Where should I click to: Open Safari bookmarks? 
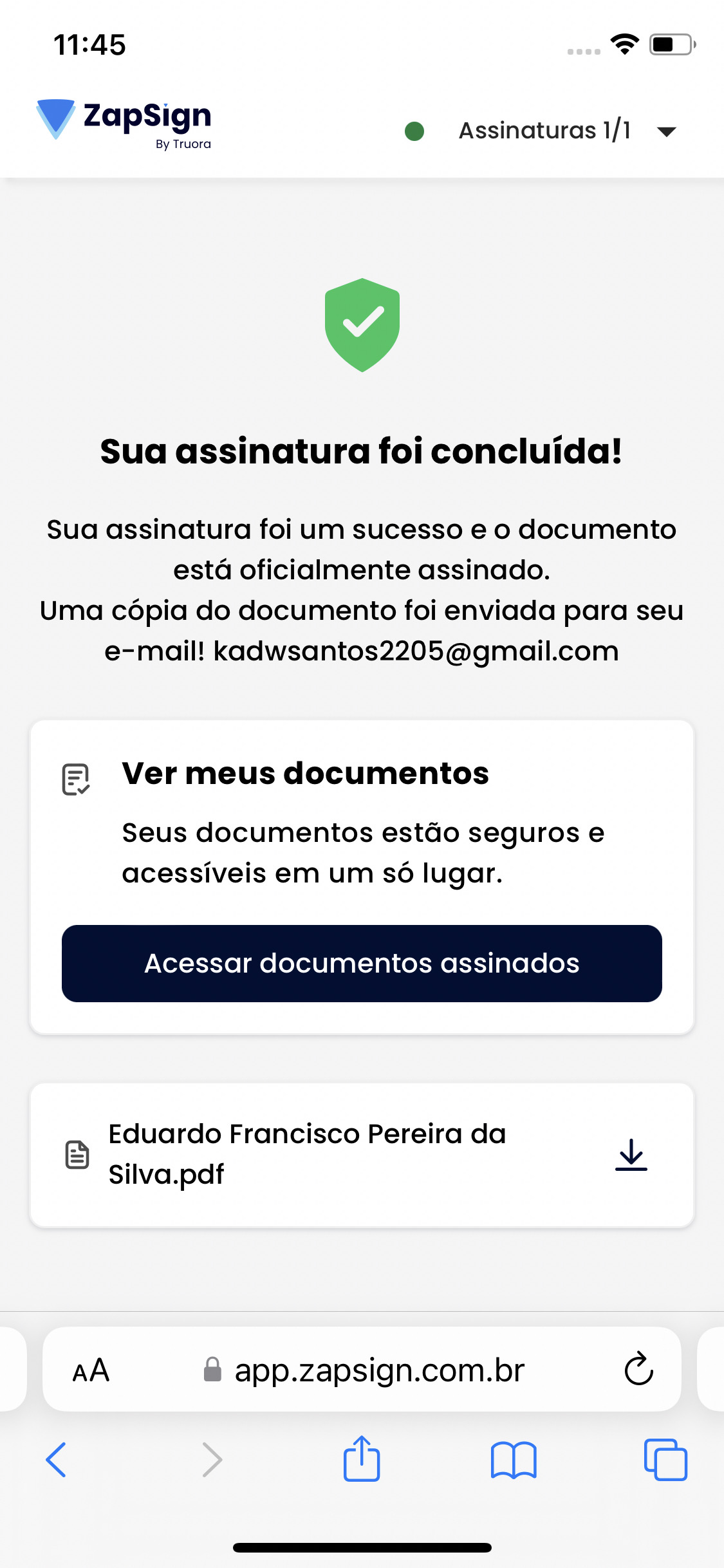point(513,1459)
